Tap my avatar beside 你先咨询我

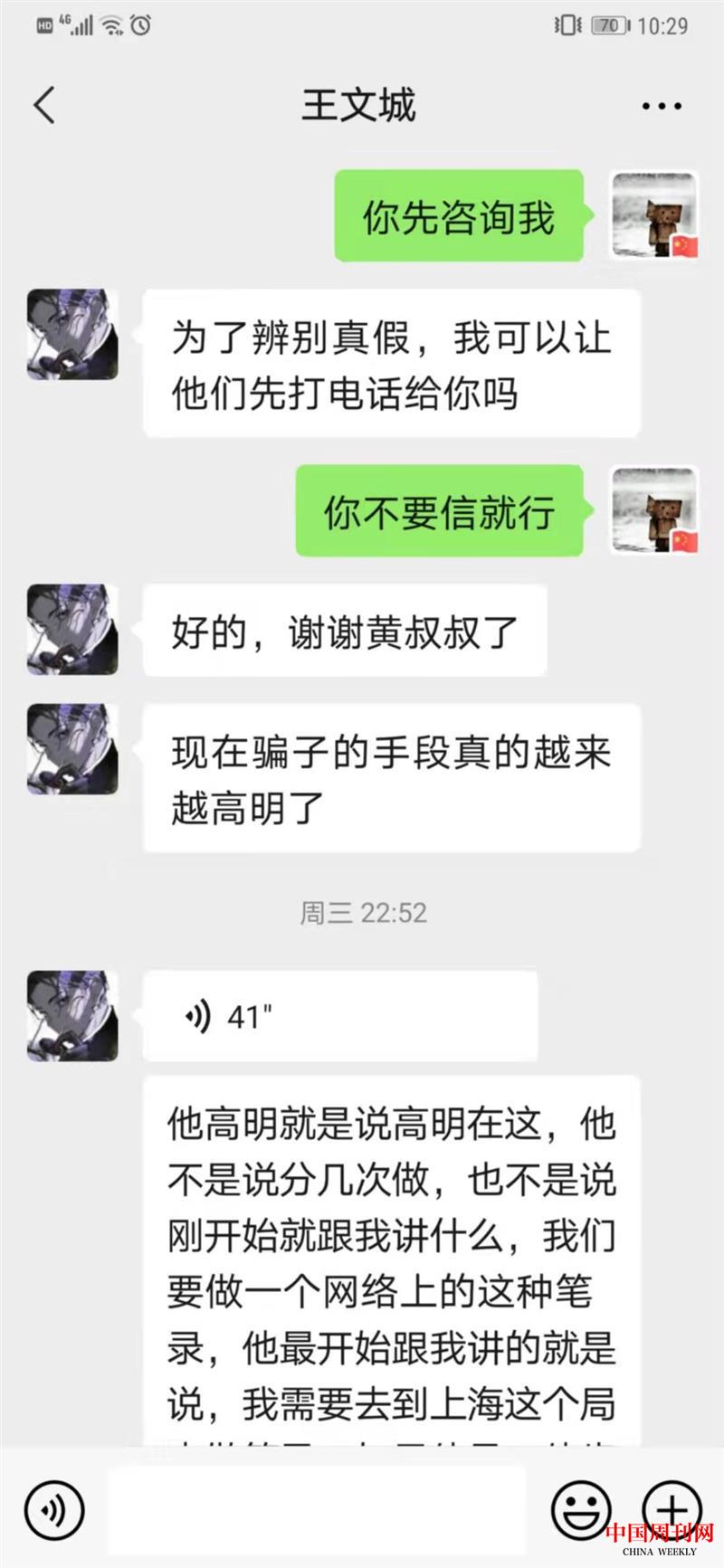tap(655, 216)
